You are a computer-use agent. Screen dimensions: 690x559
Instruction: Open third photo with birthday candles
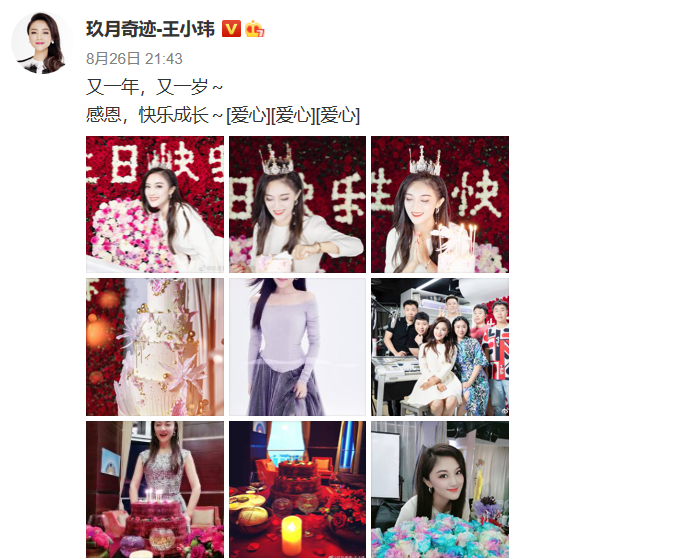click(x=439, y=204)
